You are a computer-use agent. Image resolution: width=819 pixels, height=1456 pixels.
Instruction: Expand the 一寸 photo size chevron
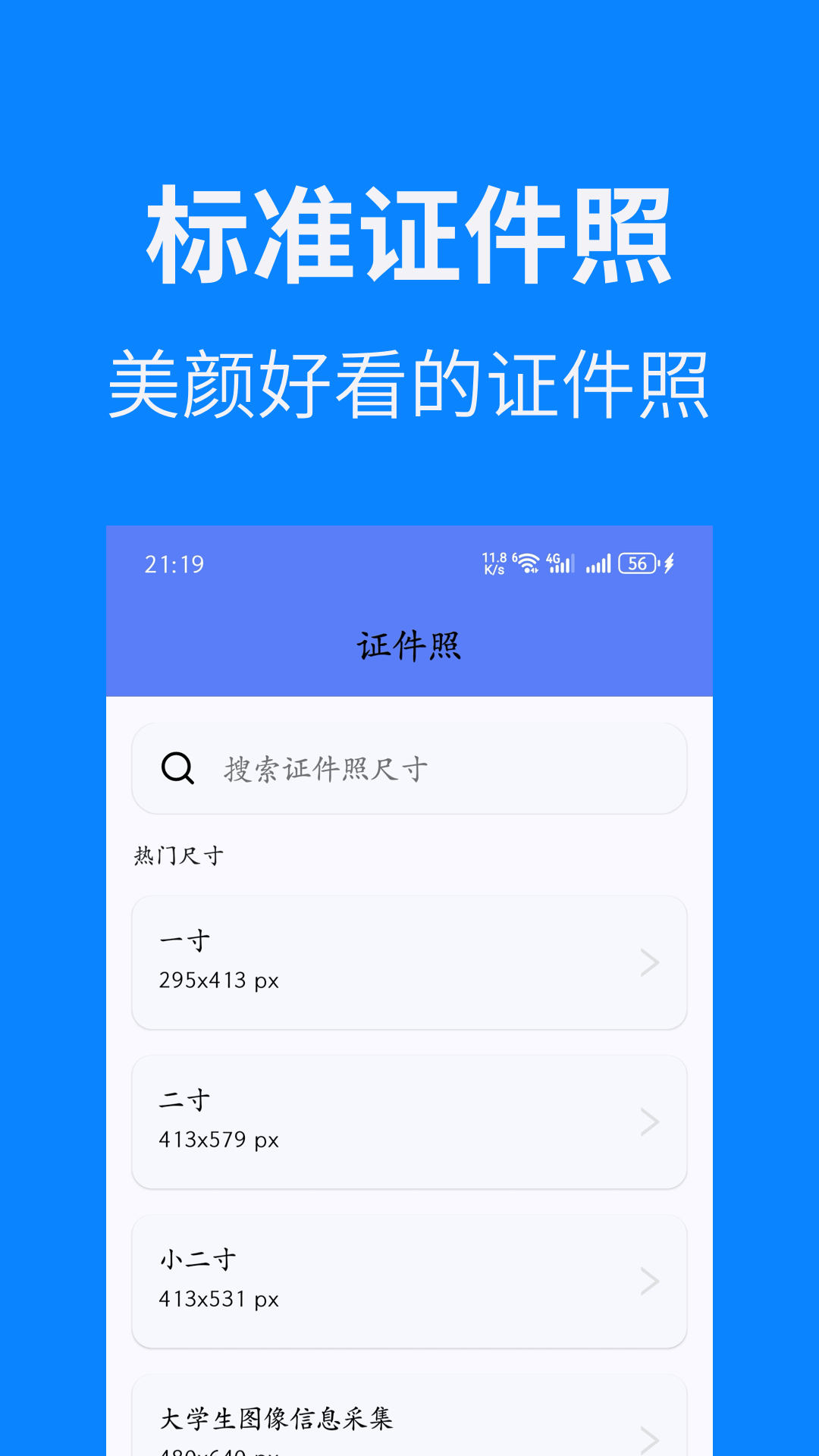tap(649, 962)
